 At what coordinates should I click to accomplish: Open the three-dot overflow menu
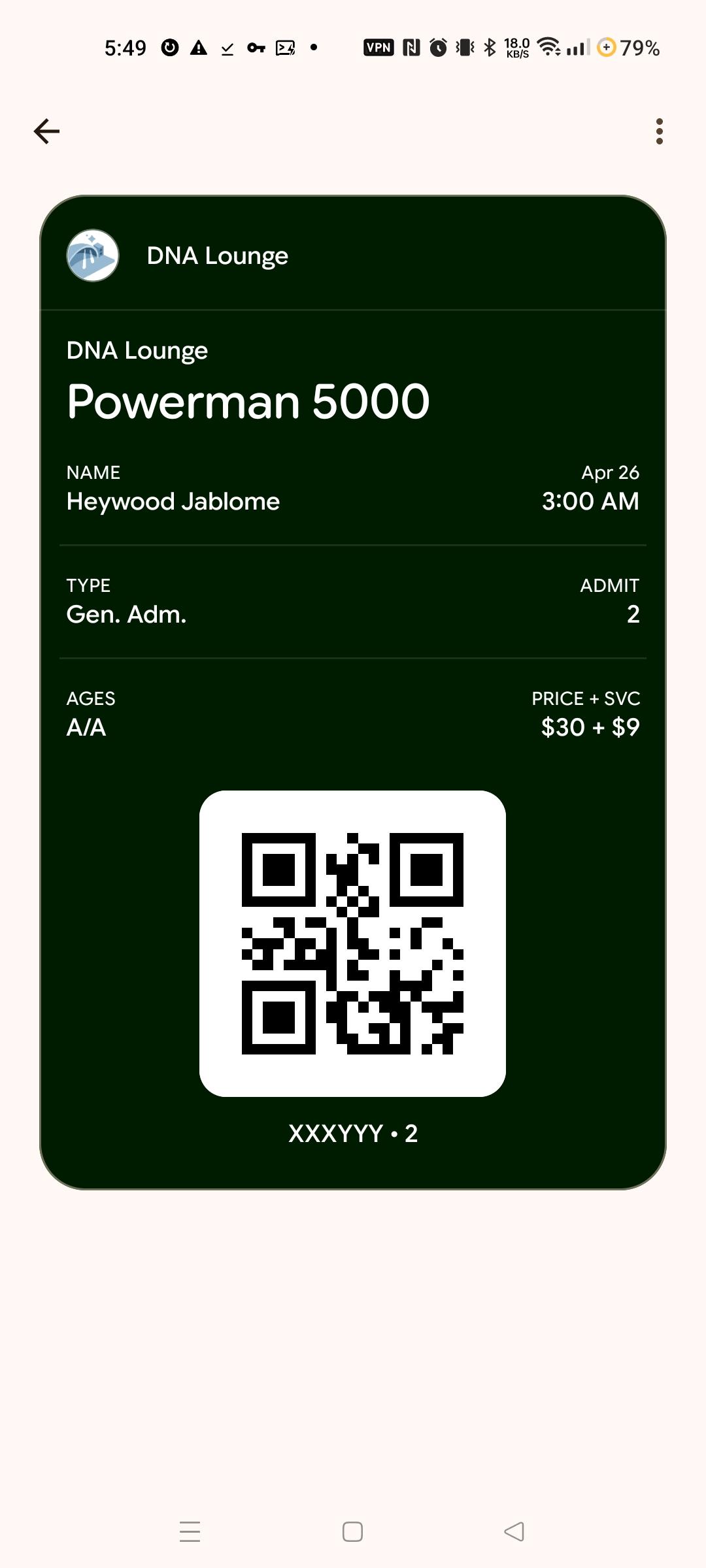point(659,131)
